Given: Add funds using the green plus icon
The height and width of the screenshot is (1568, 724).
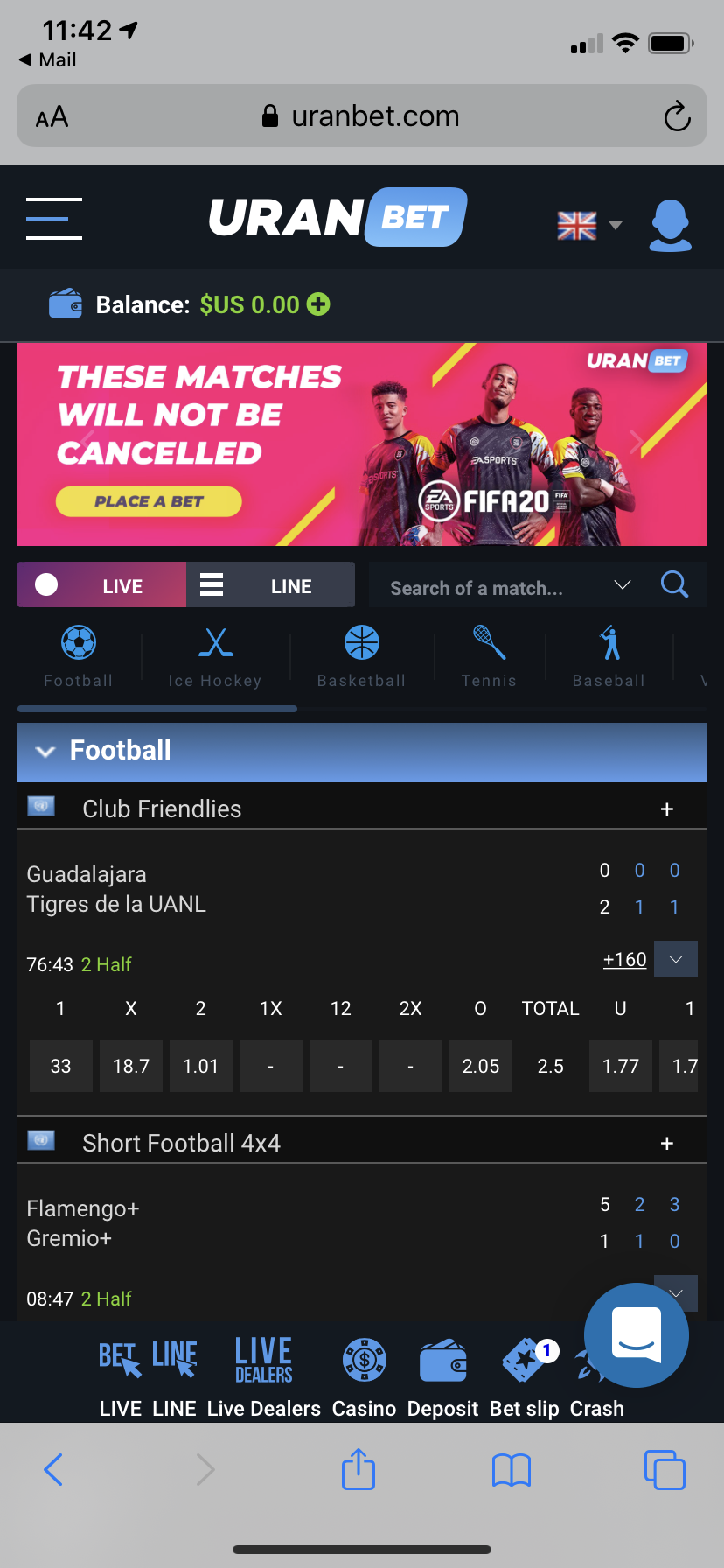Looking at the screenshot, I should pos(318,304).
